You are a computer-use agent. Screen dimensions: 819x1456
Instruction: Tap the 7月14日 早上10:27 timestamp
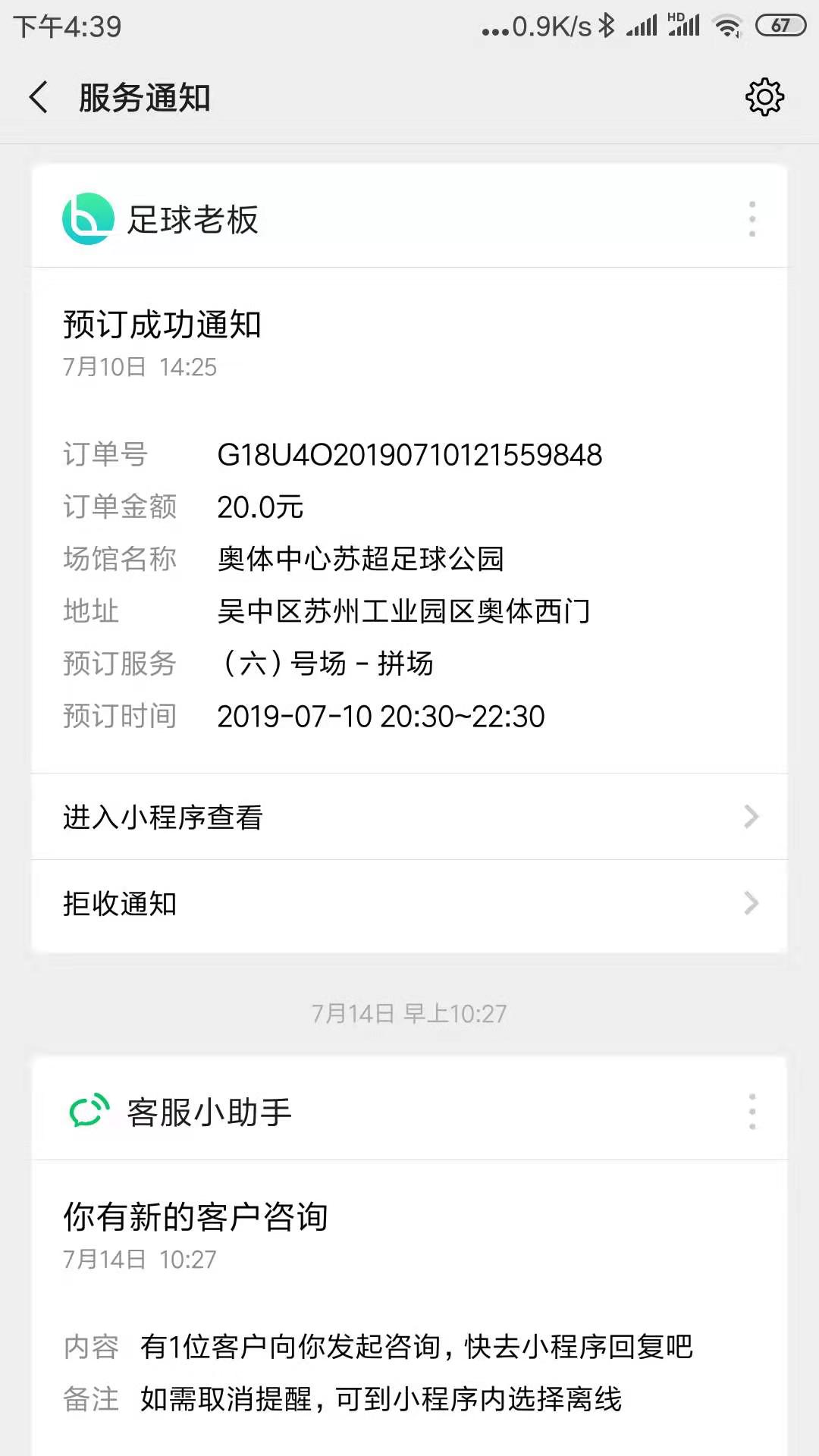409,1013
